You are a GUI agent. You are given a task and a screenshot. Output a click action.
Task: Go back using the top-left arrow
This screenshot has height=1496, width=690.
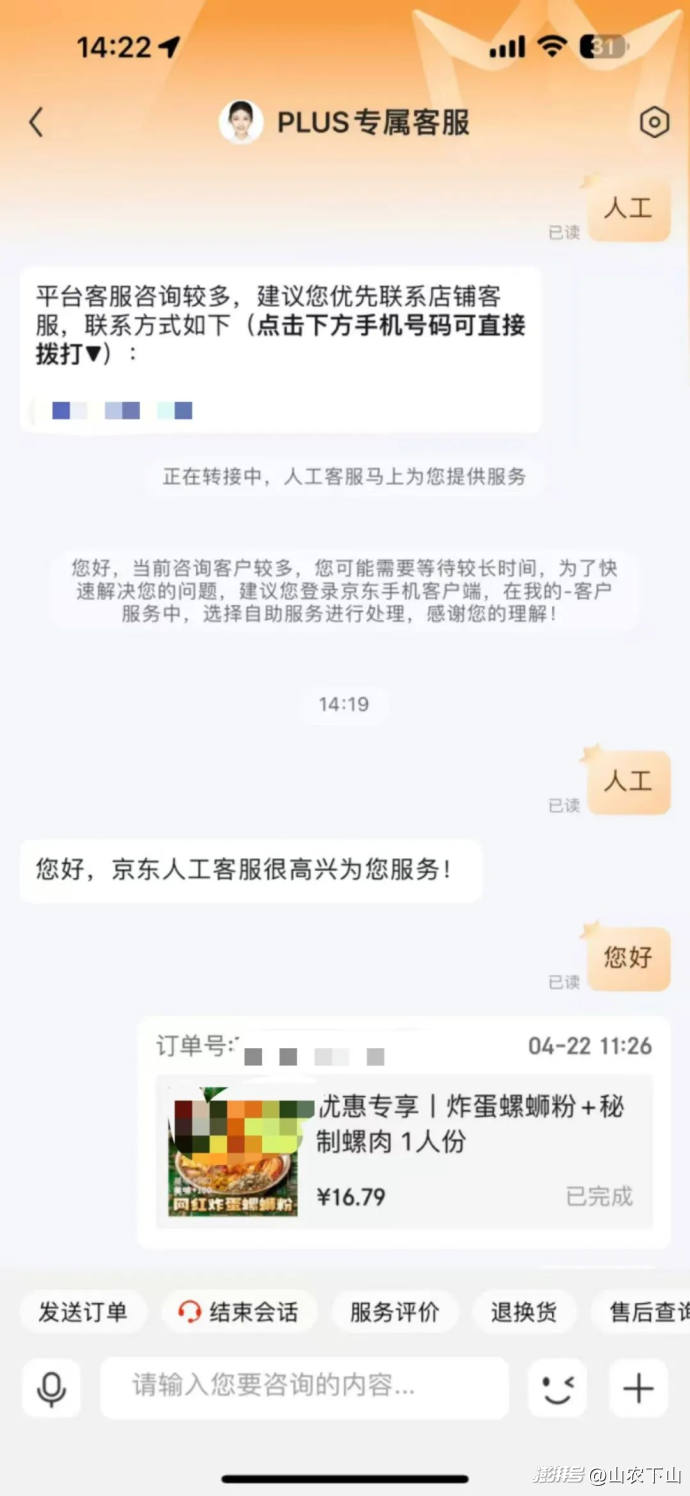[x=36, y=123]
